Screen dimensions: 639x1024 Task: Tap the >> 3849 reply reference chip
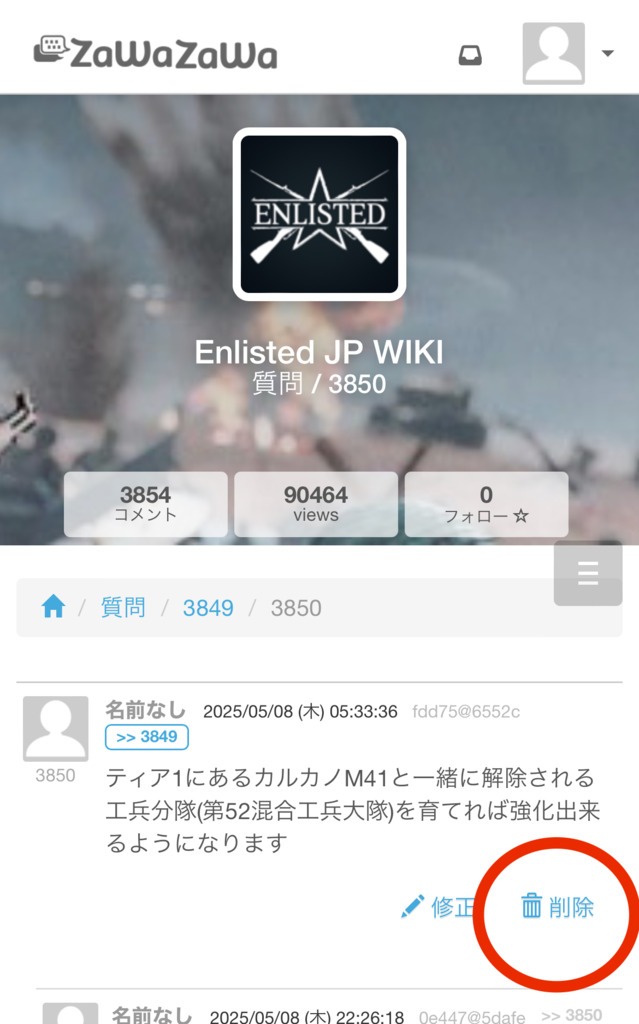coord(147,737)
